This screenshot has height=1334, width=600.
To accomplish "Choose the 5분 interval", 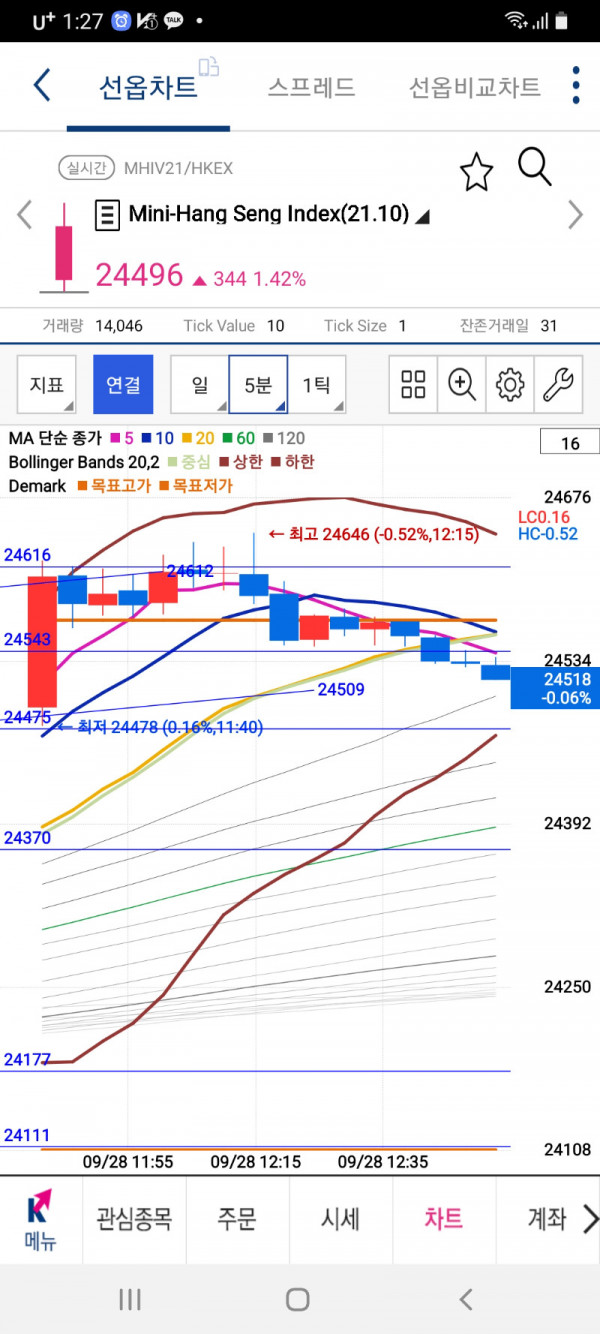I will click(x=258, y=384).
